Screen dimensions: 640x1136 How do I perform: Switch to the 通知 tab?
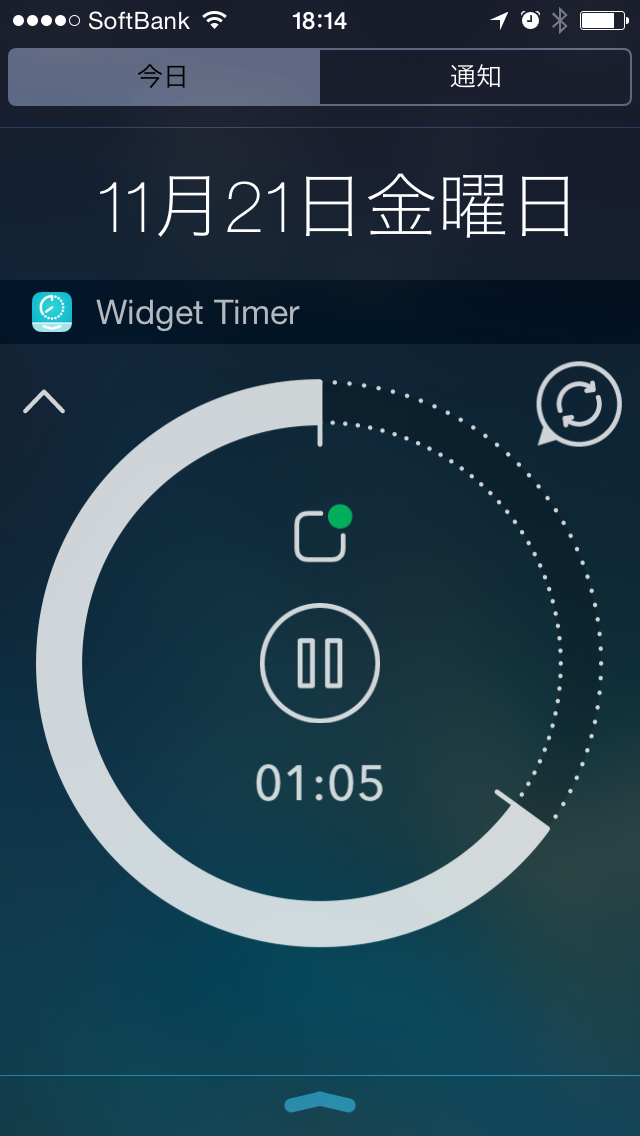[475, 77]
